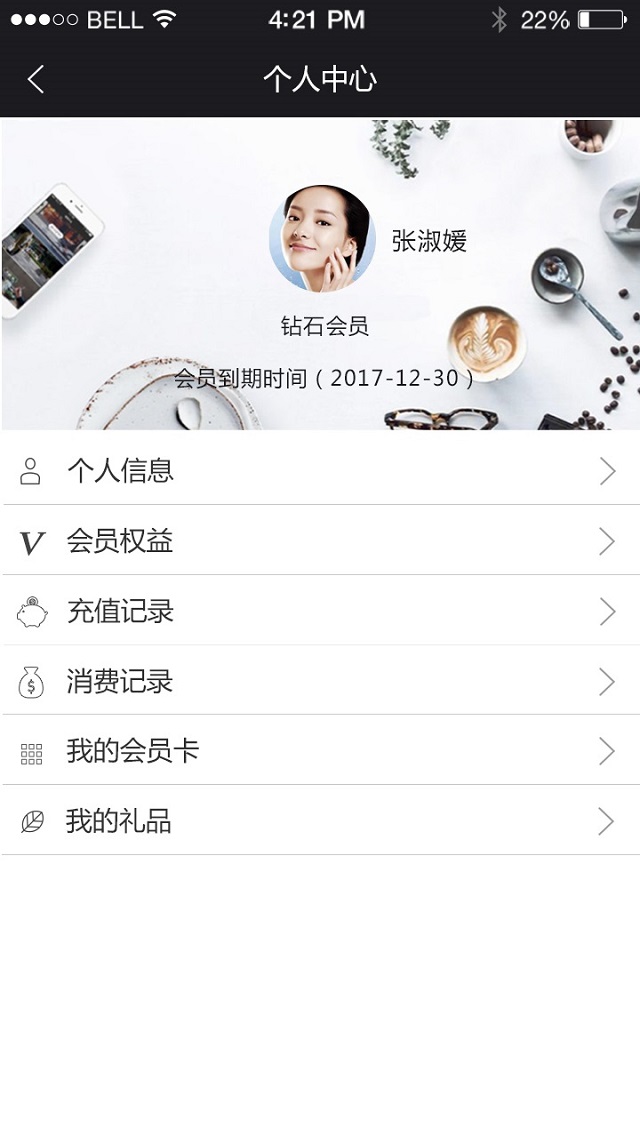This screenshot has width=640, height=1136.
Task: Go back using the header arrow
Action: pyautogui.click(x=36, y=79)
